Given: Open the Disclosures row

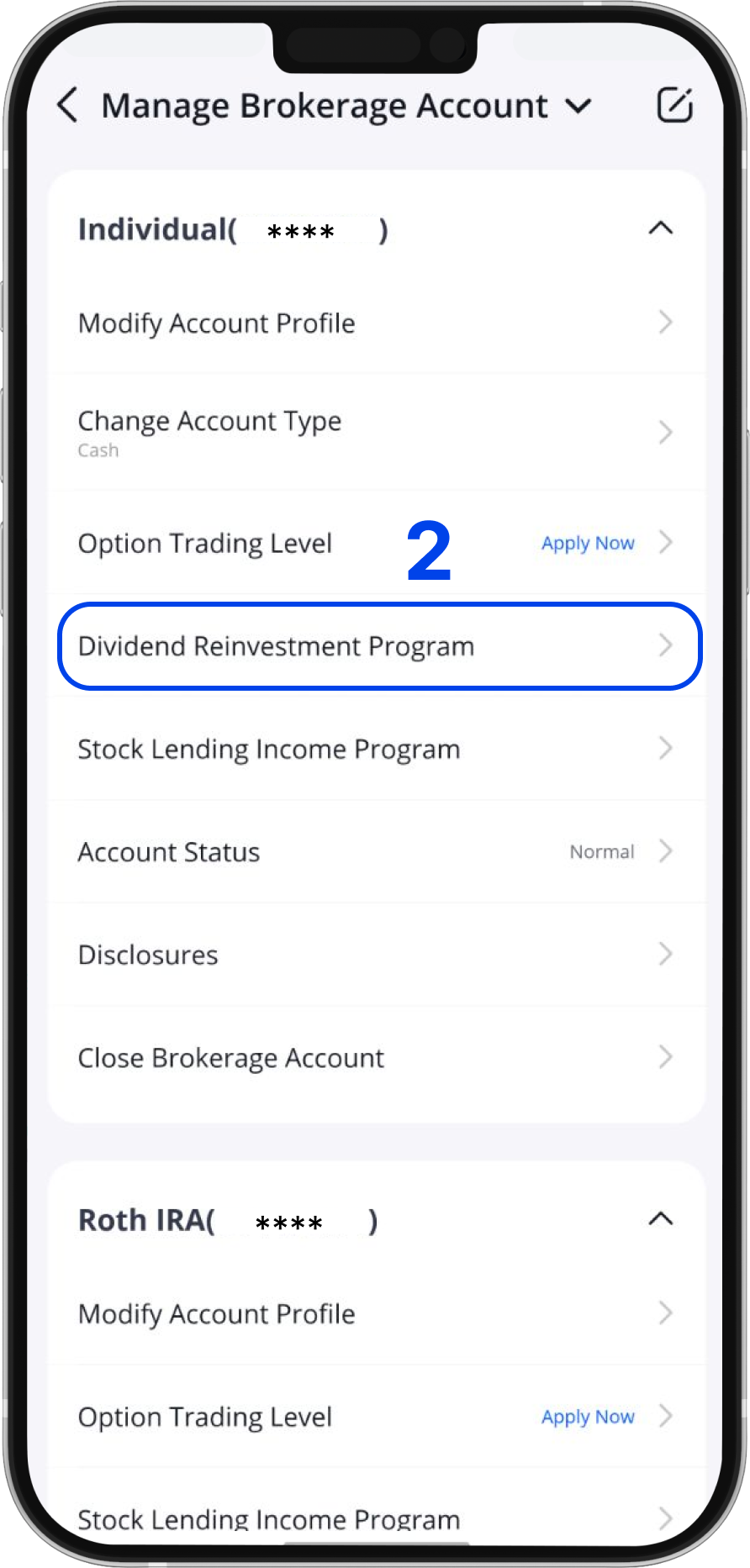Looking at the screenshot, I should coord(375,955).
